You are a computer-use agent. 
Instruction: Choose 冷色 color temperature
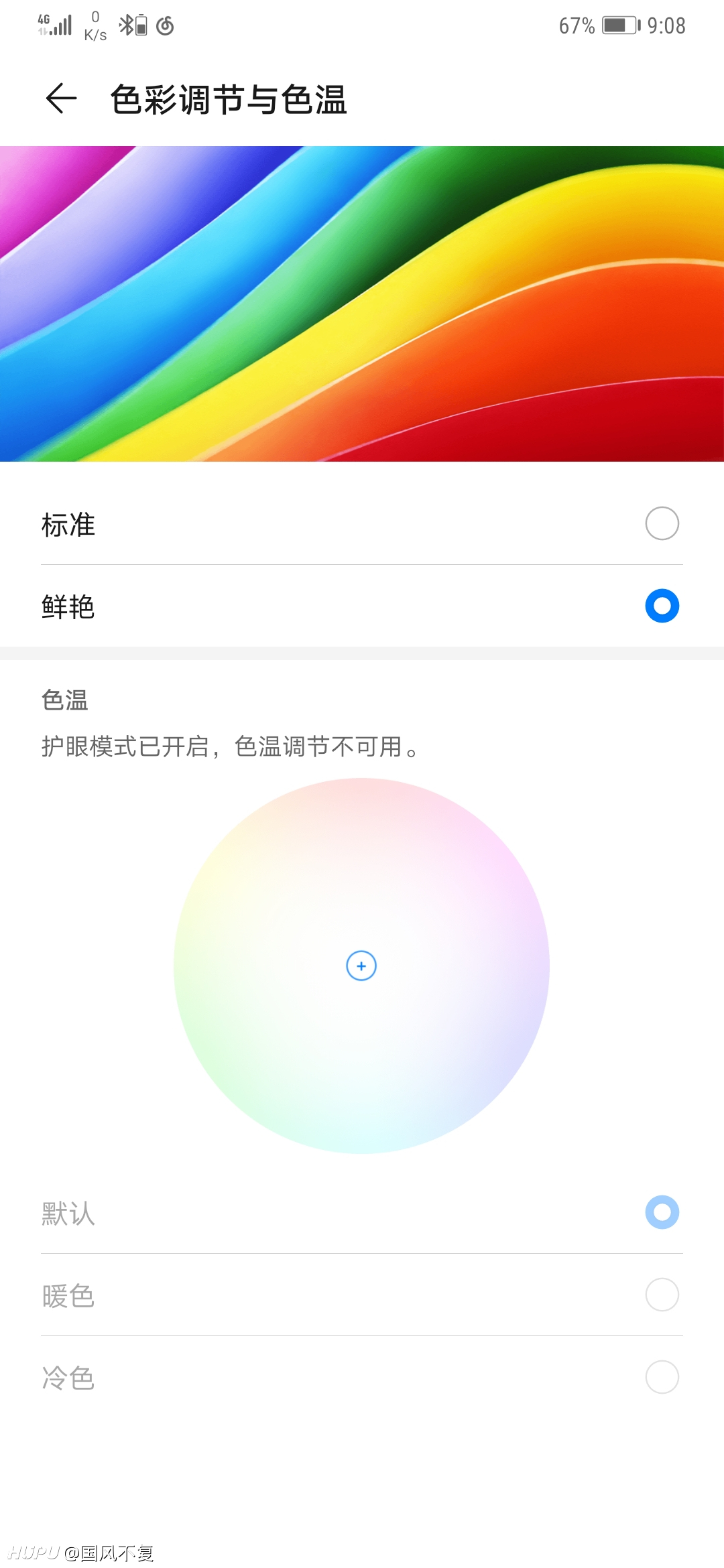point(362,1378)
